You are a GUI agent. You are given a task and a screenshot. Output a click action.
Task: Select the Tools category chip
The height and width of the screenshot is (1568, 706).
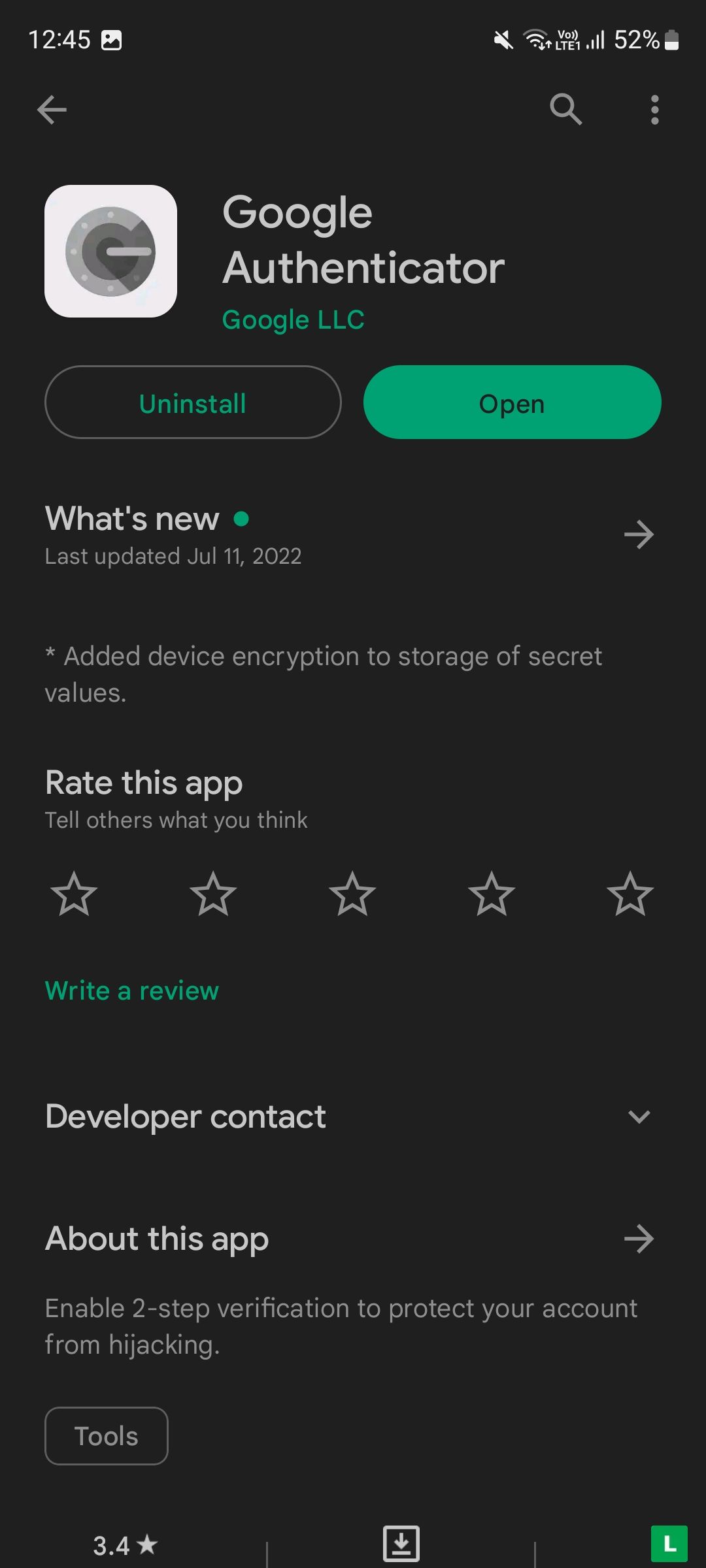click(106, 1435)
